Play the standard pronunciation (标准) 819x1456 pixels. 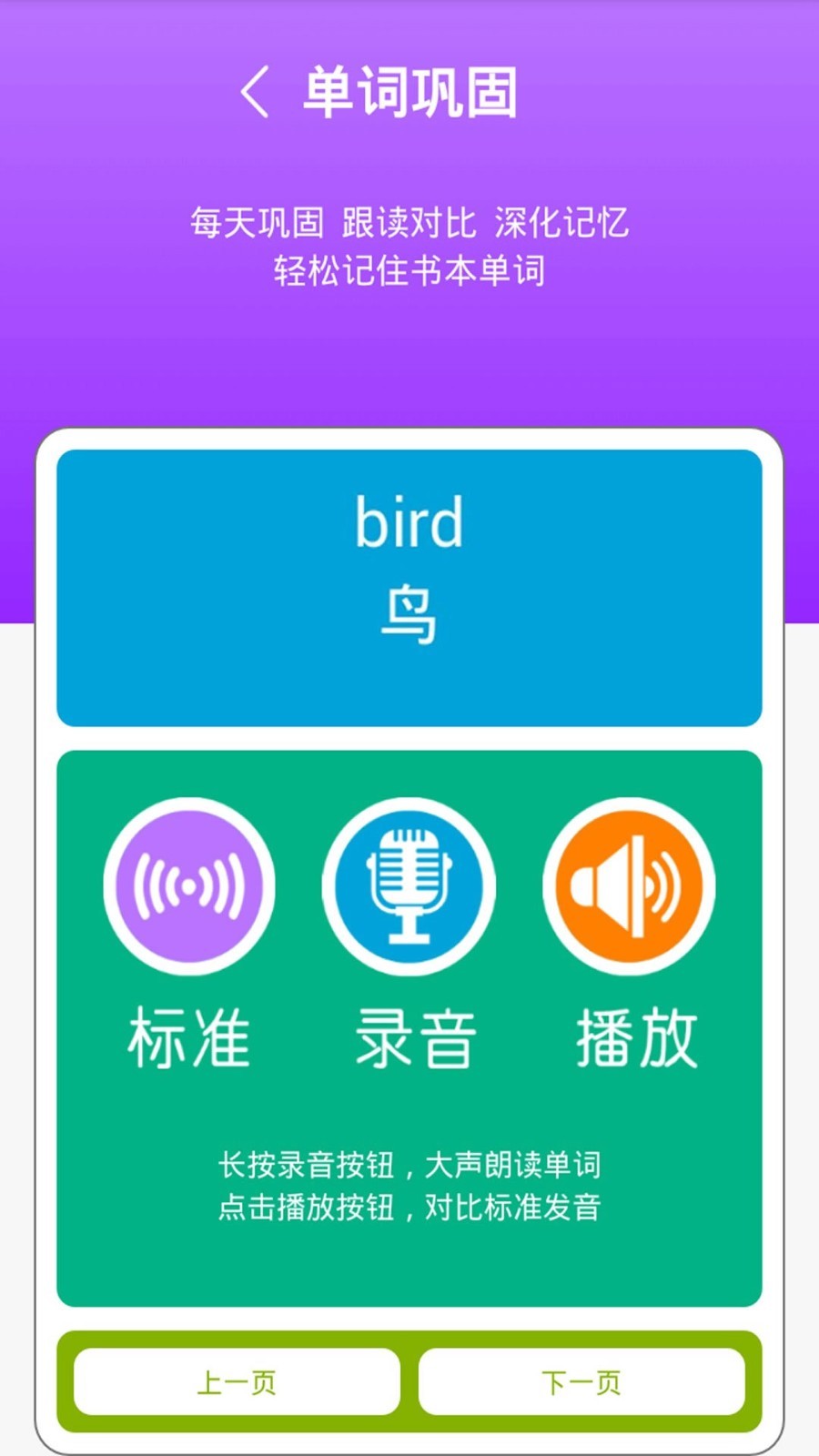(189, 885)
